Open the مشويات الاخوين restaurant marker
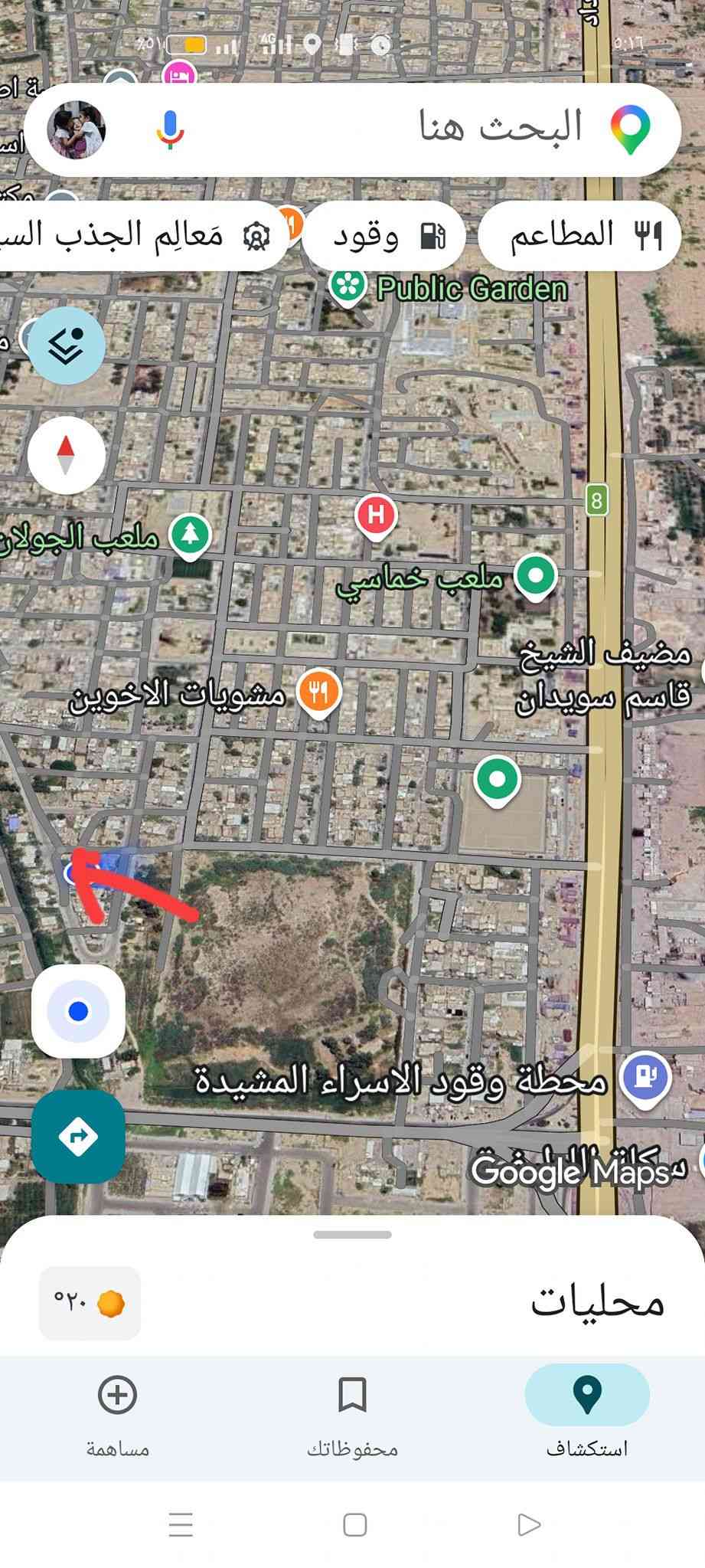705x1568 pixels. [x=318, y=692]
